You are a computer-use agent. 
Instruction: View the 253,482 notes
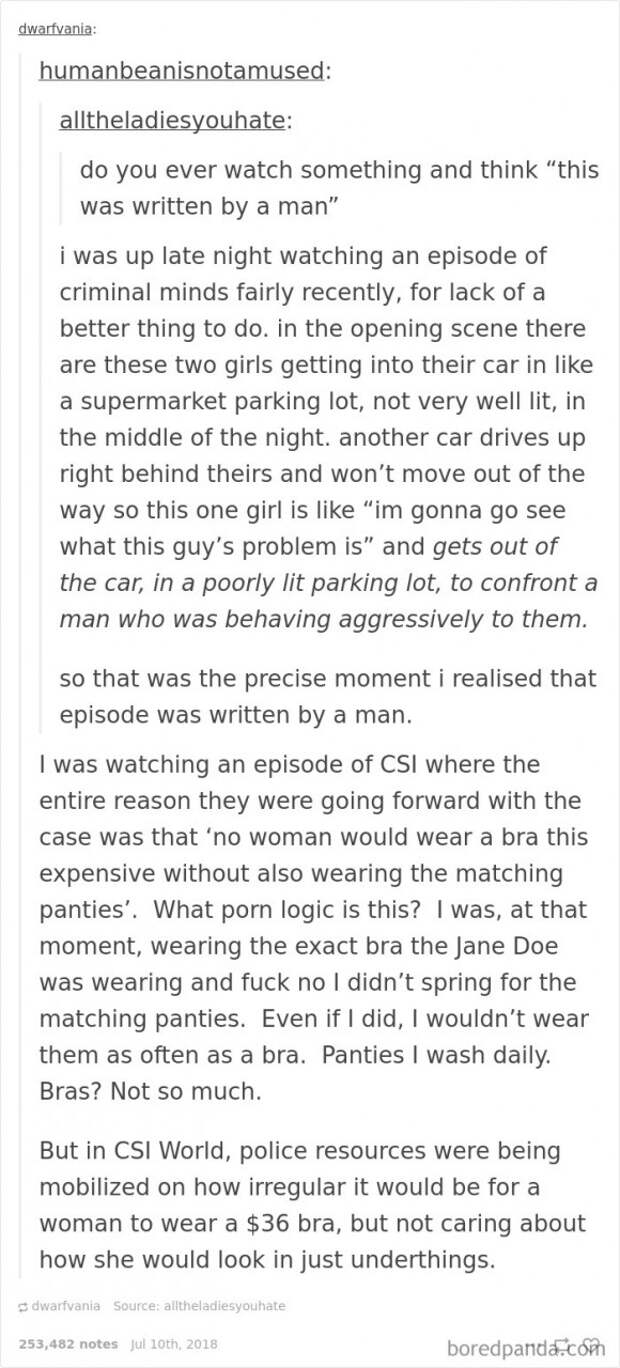click(x=69, y=1344)
